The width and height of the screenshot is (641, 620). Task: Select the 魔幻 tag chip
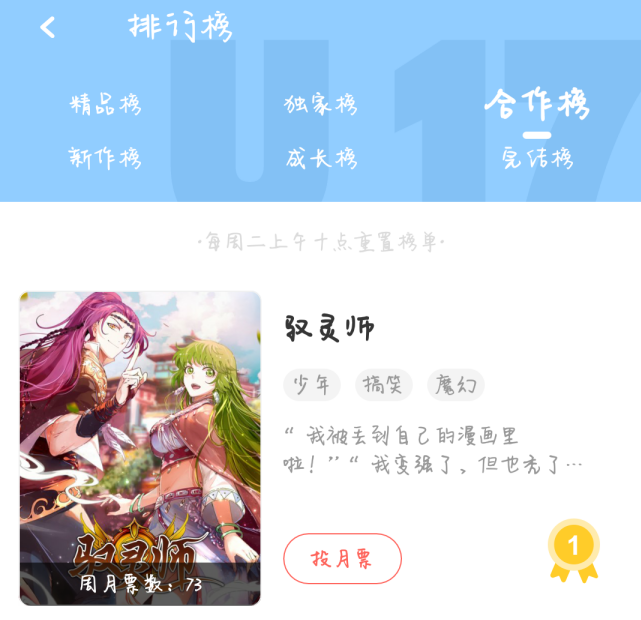pos(455,385)
